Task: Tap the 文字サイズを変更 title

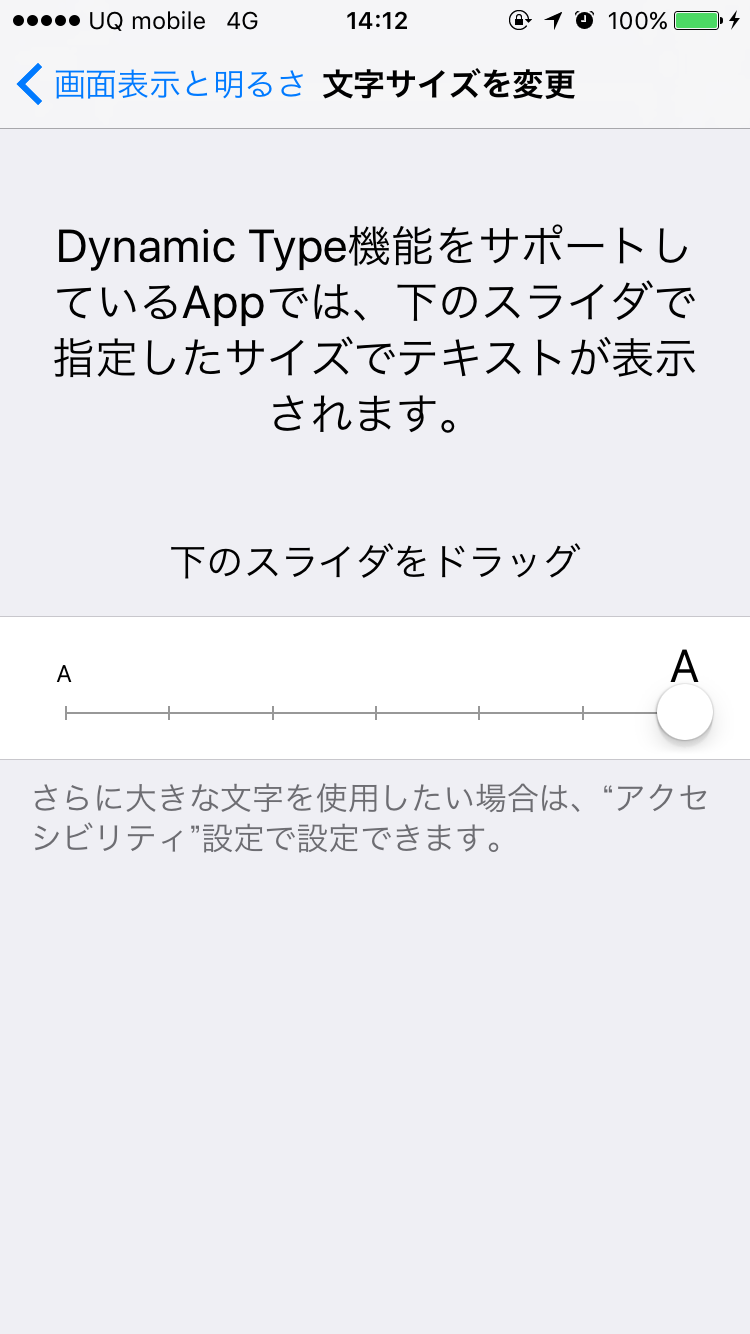Action: pyautogui.click(x=449, y=86)
